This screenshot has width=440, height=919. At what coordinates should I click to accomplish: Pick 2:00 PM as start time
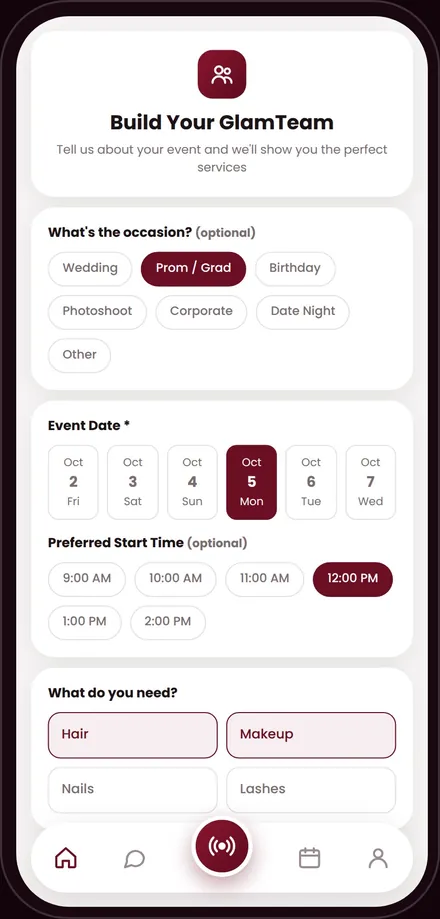tap(168, 622)
